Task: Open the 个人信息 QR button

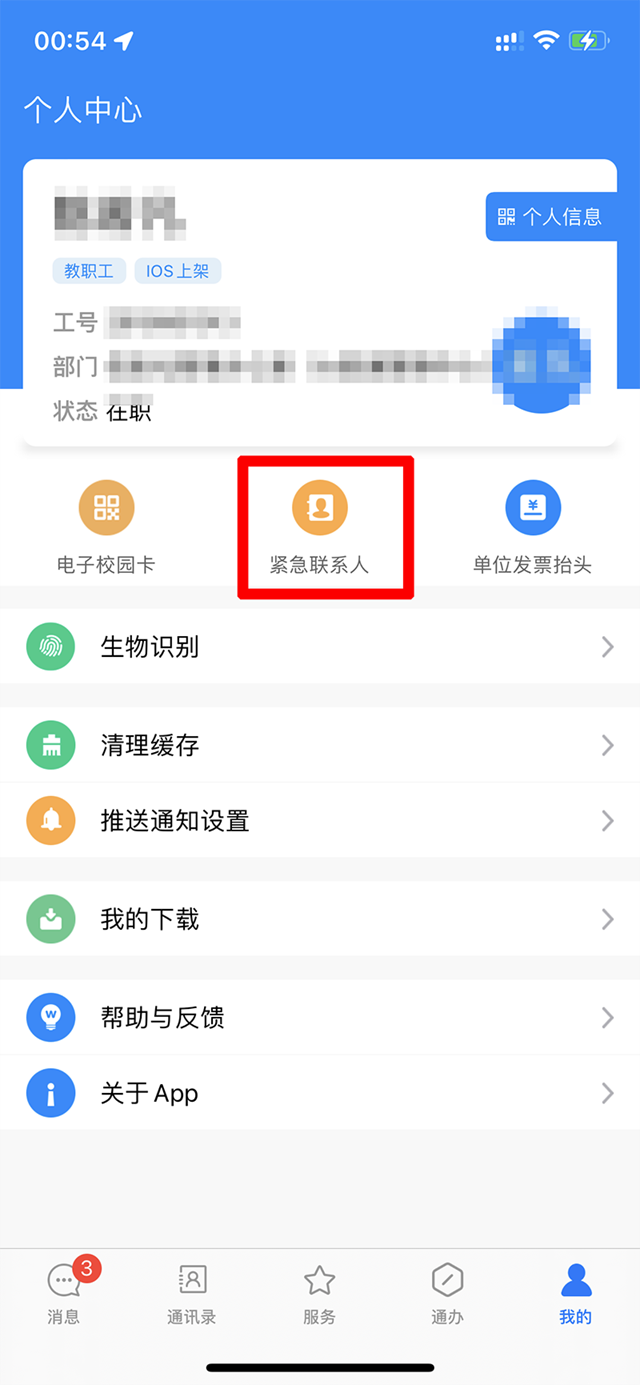Action: [551, 216]
